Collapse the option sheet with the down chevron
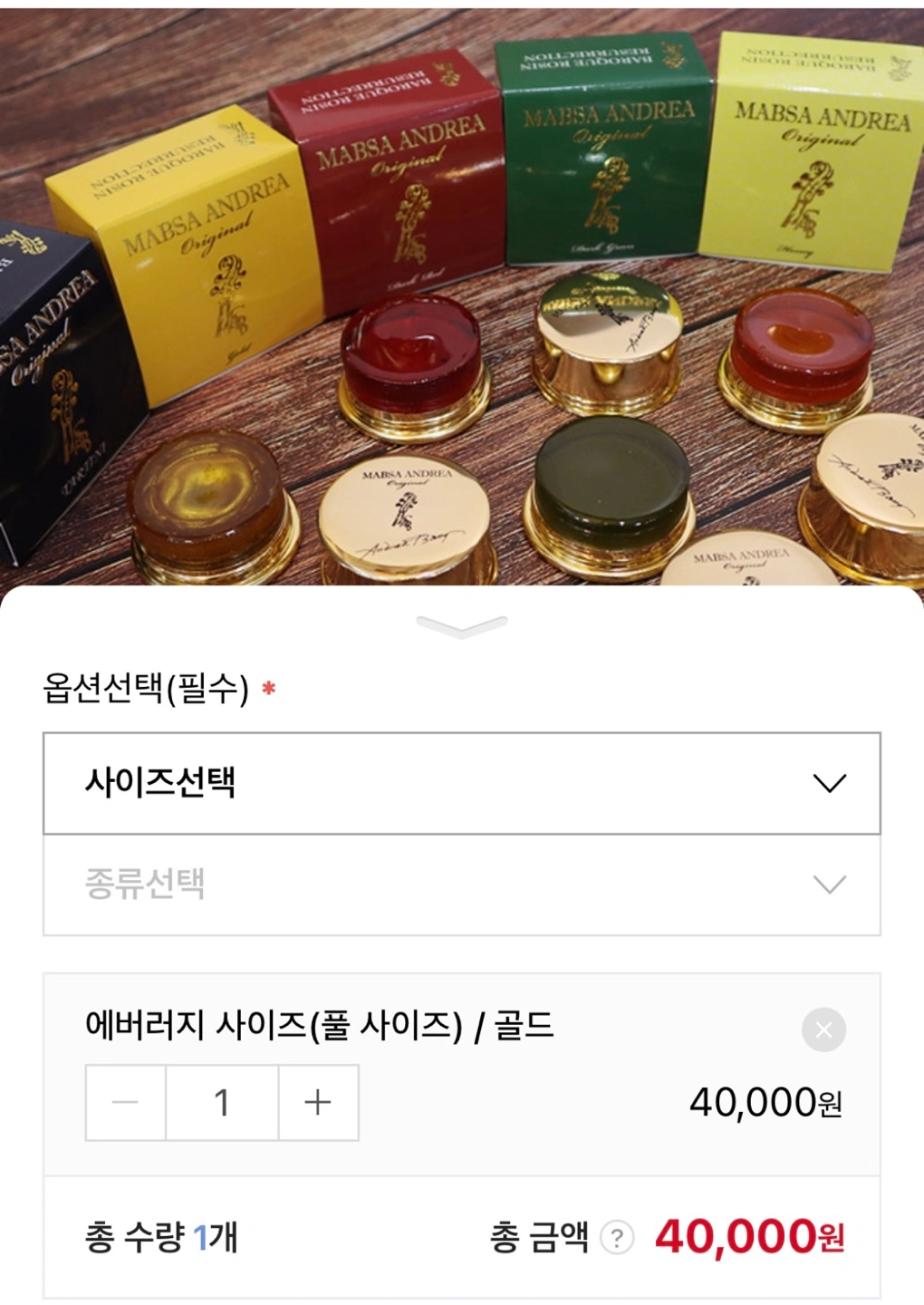The image size is (924, 1305). (x=461, y=625)
